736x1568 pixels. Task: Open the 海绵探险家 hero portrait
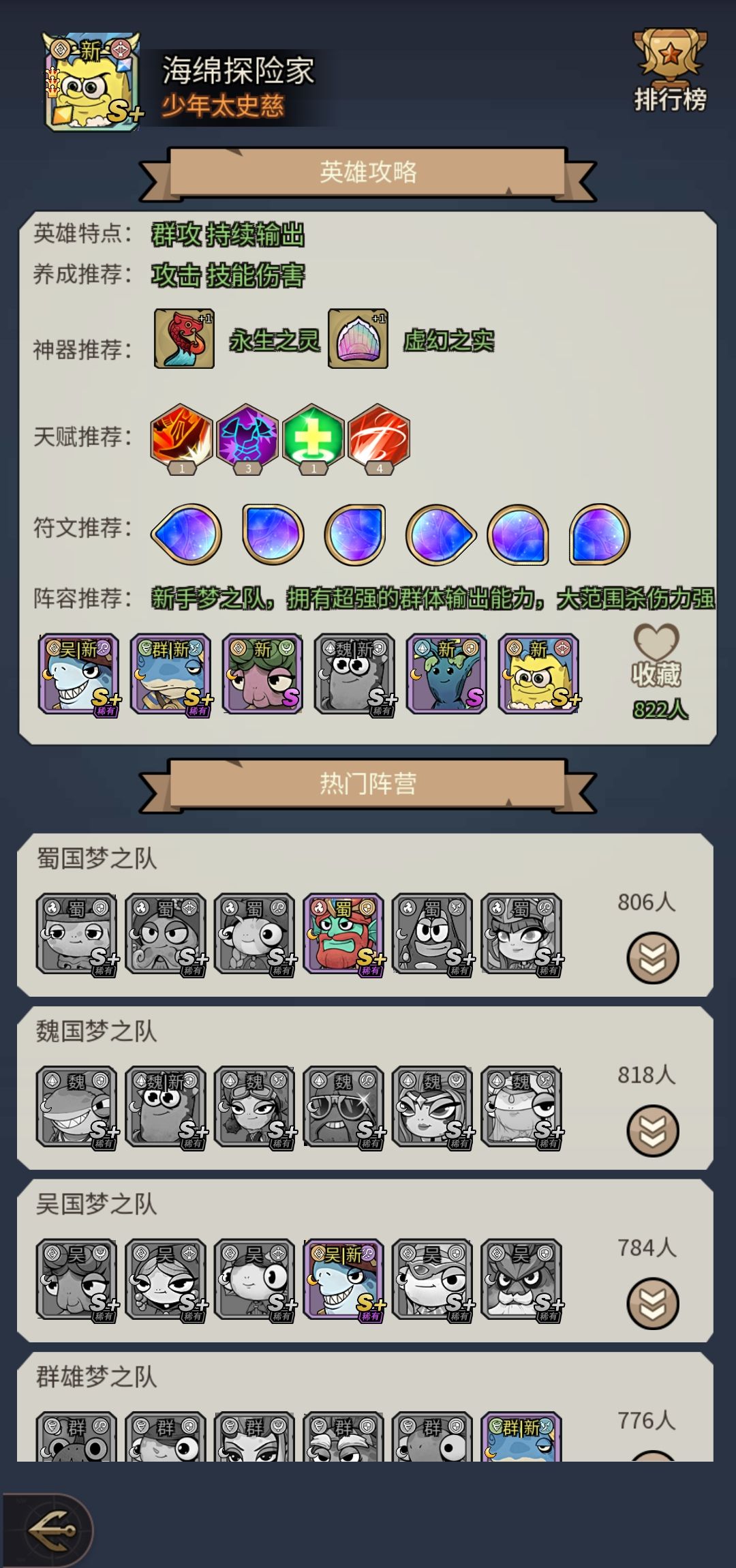(92, 82)
